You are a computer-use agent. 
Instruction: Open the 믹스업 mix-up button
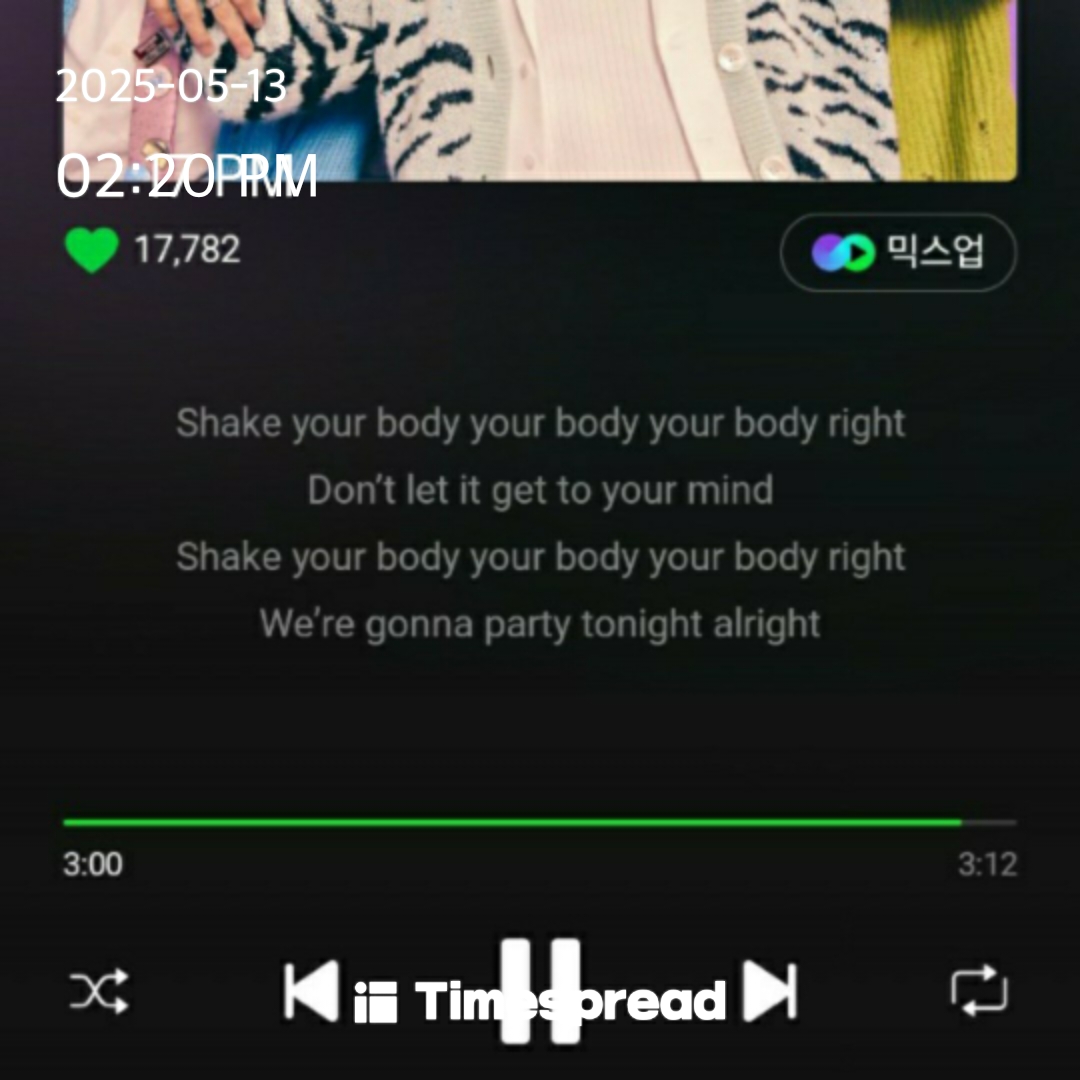pos(898,252)
